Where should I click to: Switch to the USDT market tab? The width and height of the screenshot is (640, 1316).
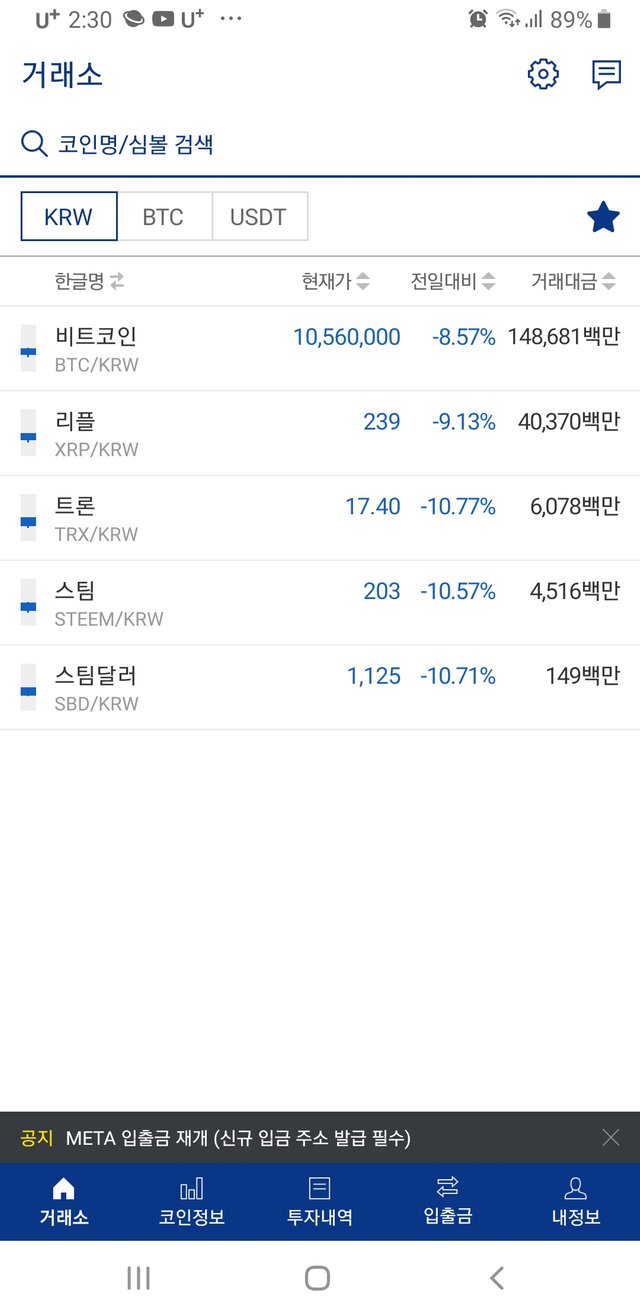(258, 217)
